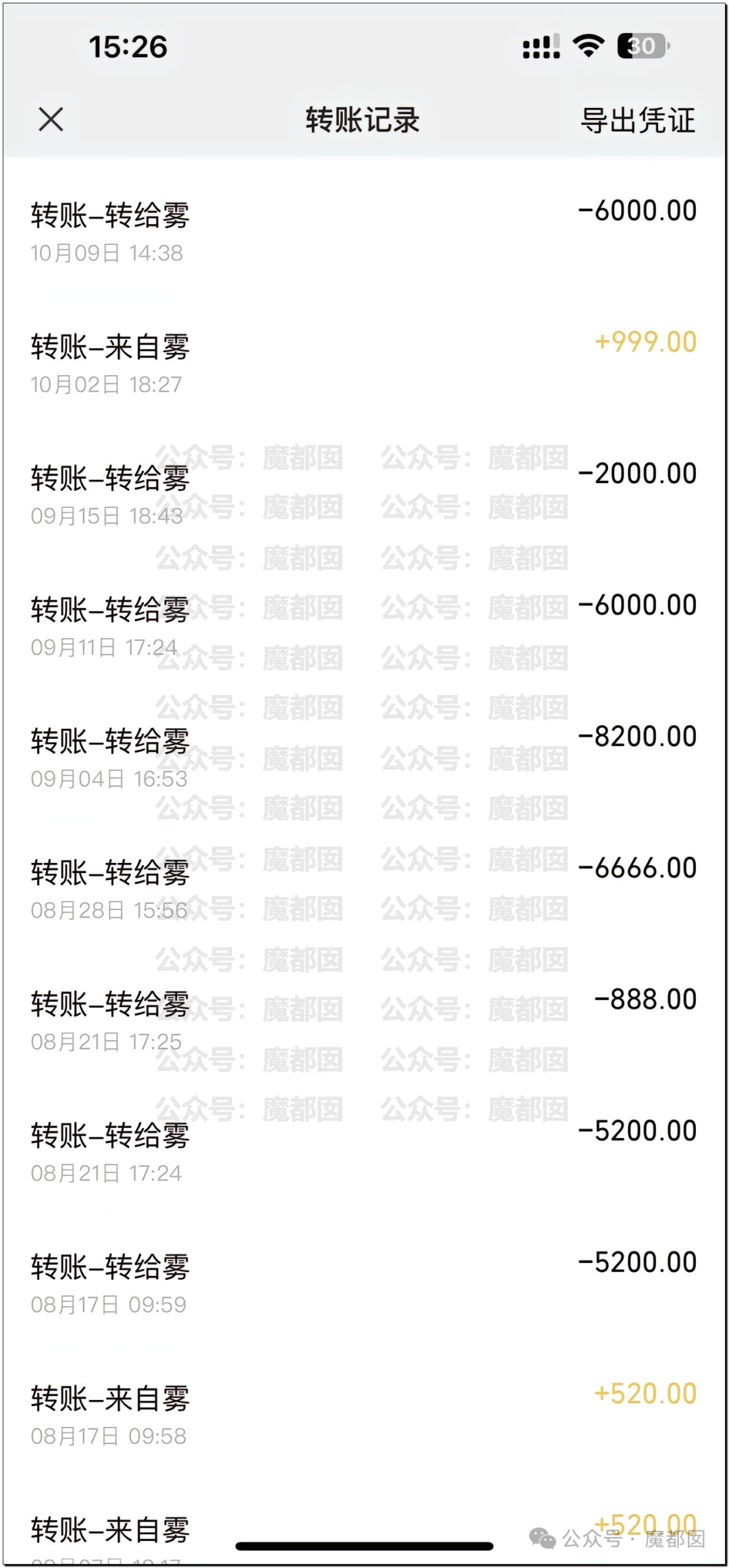
Task: Open the 09月04日 16:53 transfer of -8200.00
Action: pos(364,758)
